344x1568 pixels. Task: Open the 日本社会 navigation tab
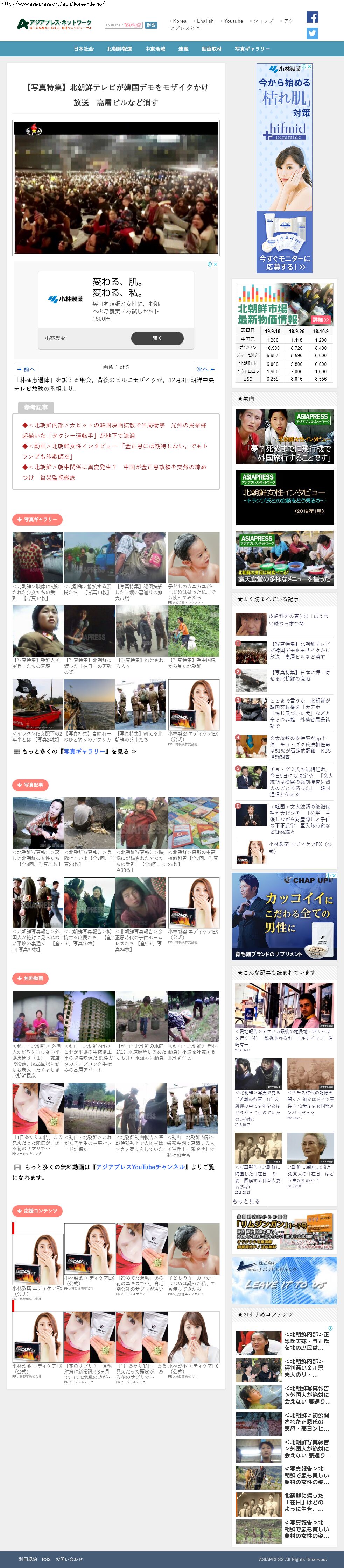point(83,49)
